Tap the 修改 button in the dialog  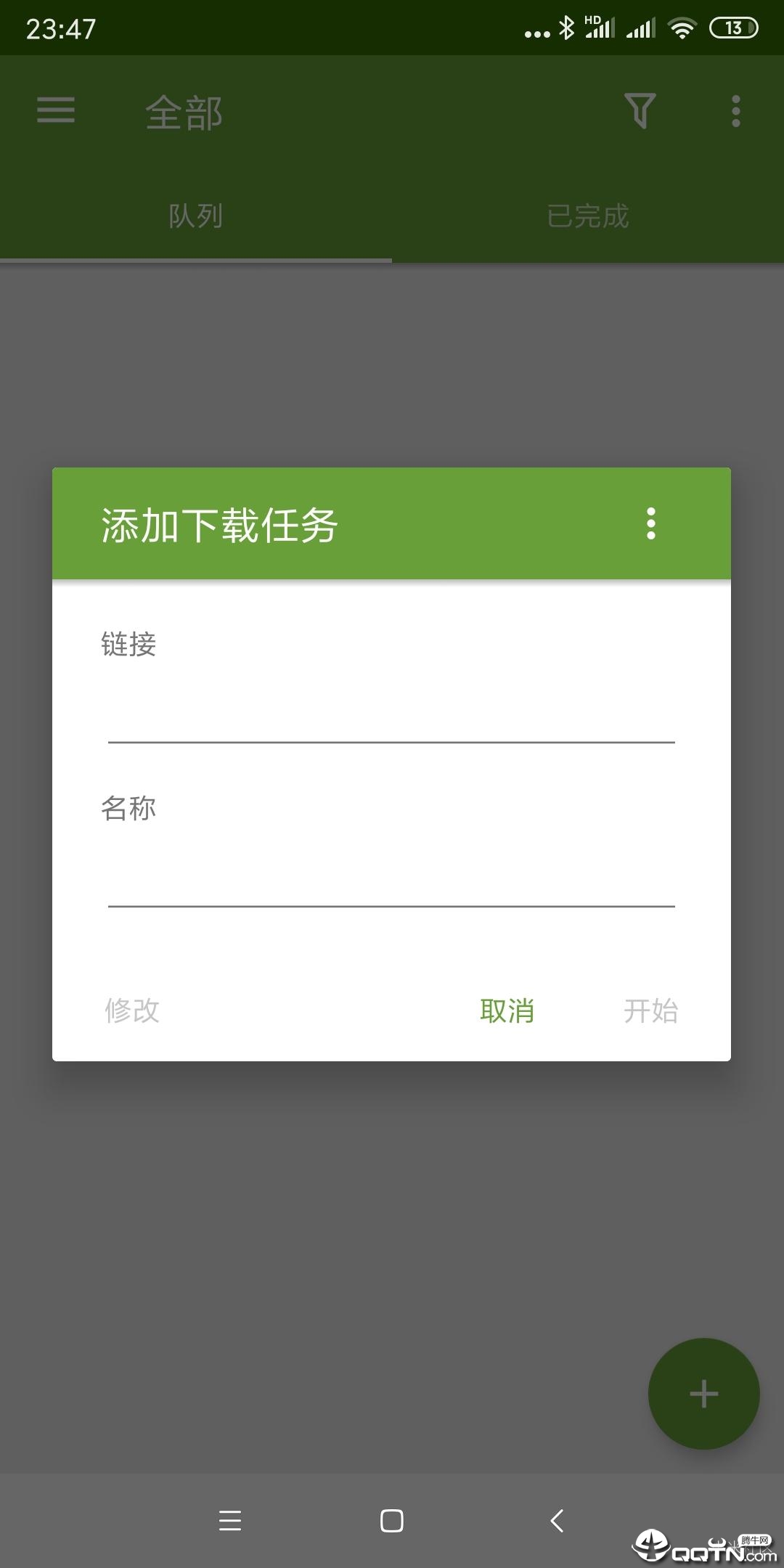(x=132, y=1010)
